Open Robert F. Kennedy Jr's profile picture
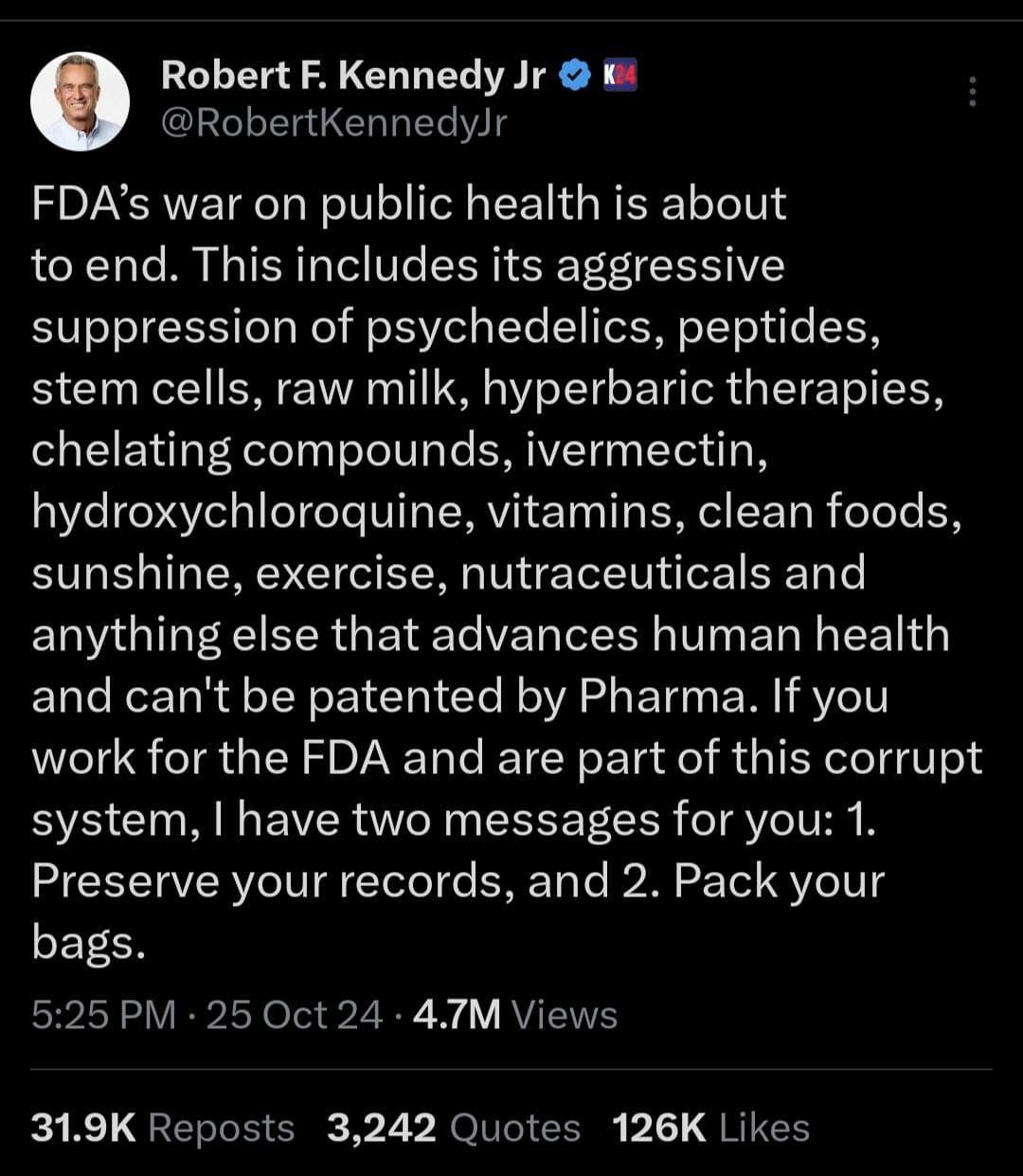The width and height of the screenshot is (1023, 1176). (81, 101)
